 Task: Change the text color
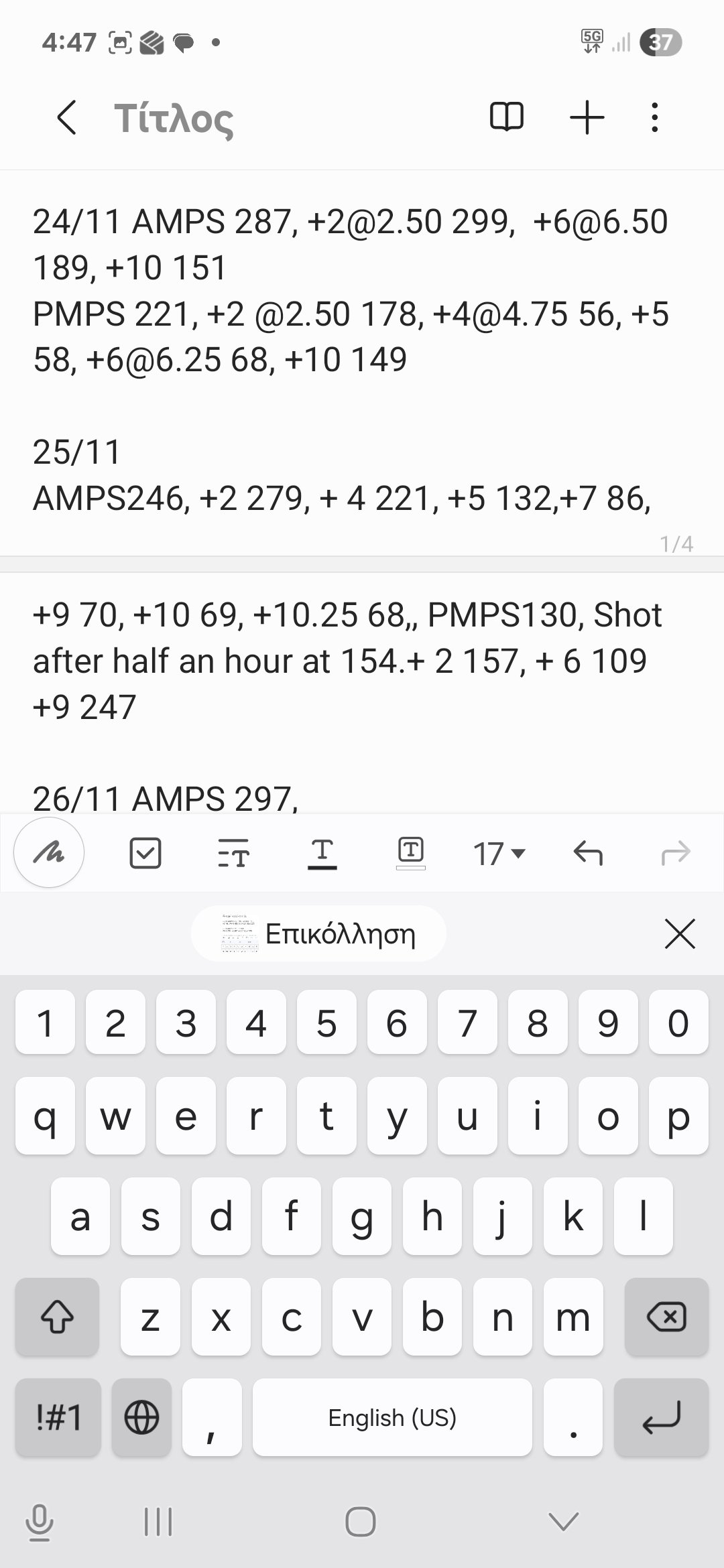[x=322, y=854]
